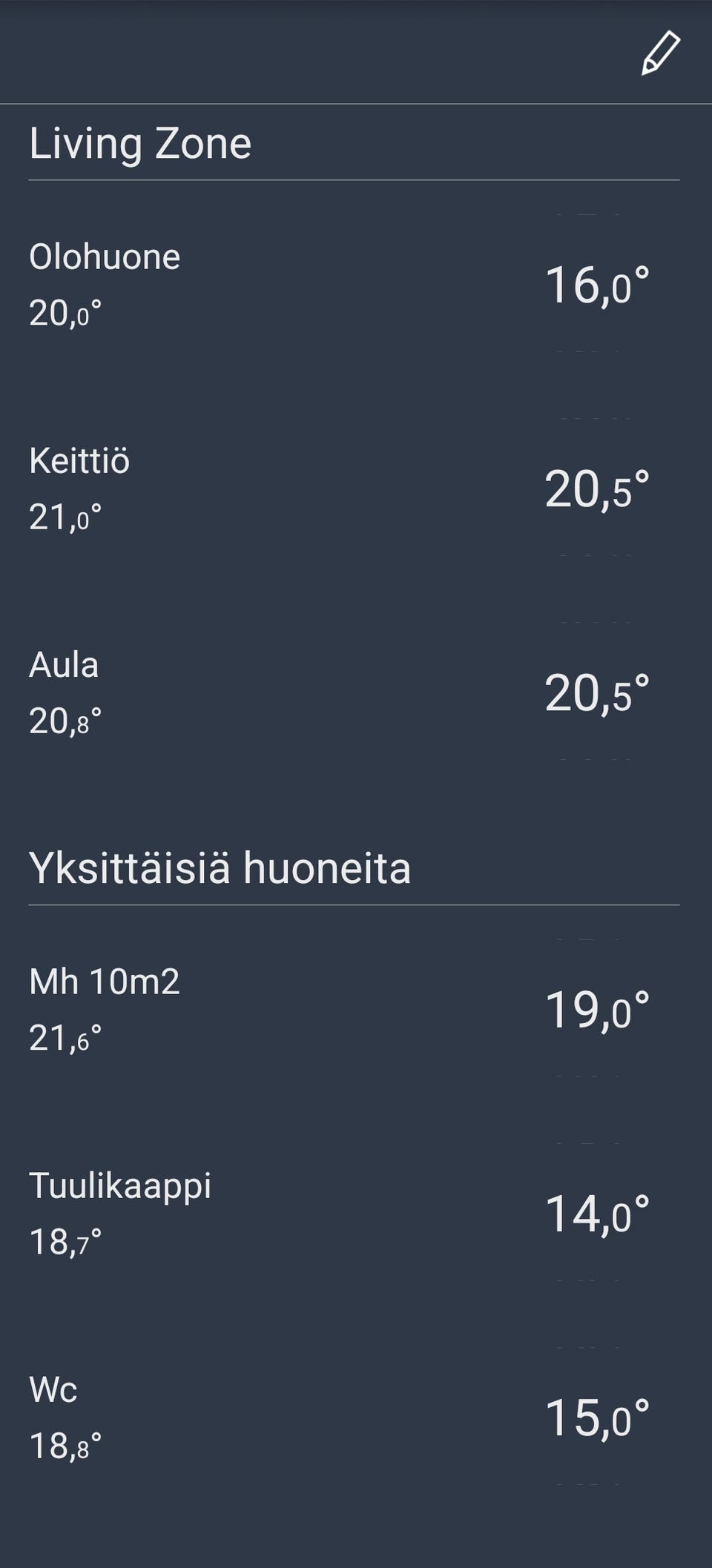
Task: Expand the Yksittäisiä huoneita section
Action: pyautogui.click(x=221, y=867)
